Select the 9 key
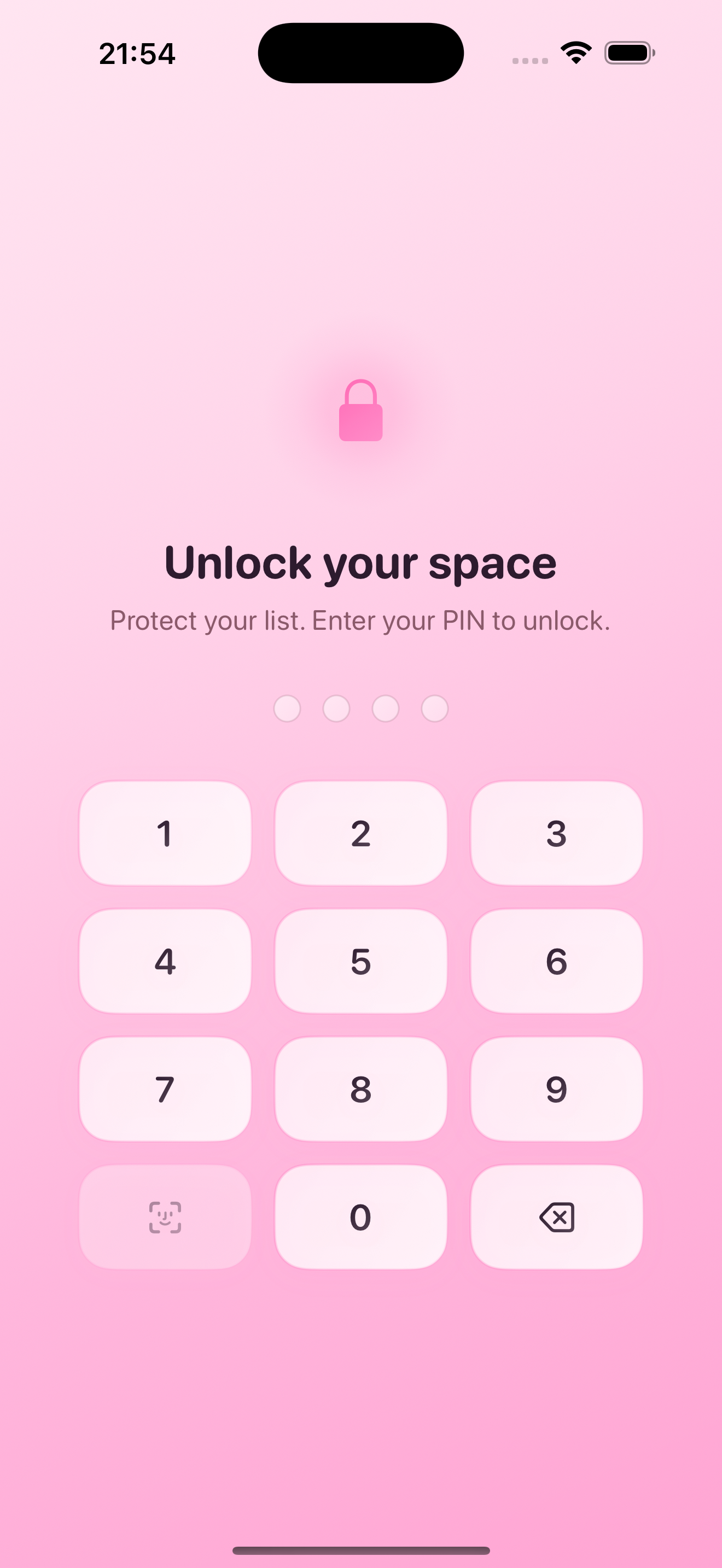Viewport: 722px width, 1568px height. click(x=556, y=1089)
